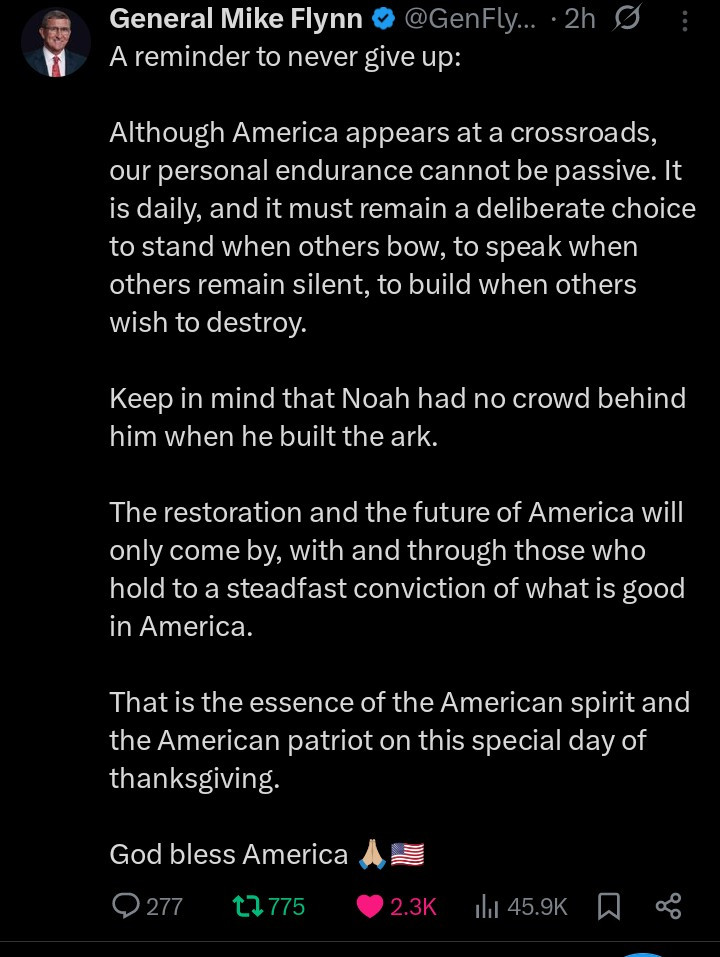Unlike the post with 2.3K likes
Screen dimensions: 720x957
(x=371, y=906)
